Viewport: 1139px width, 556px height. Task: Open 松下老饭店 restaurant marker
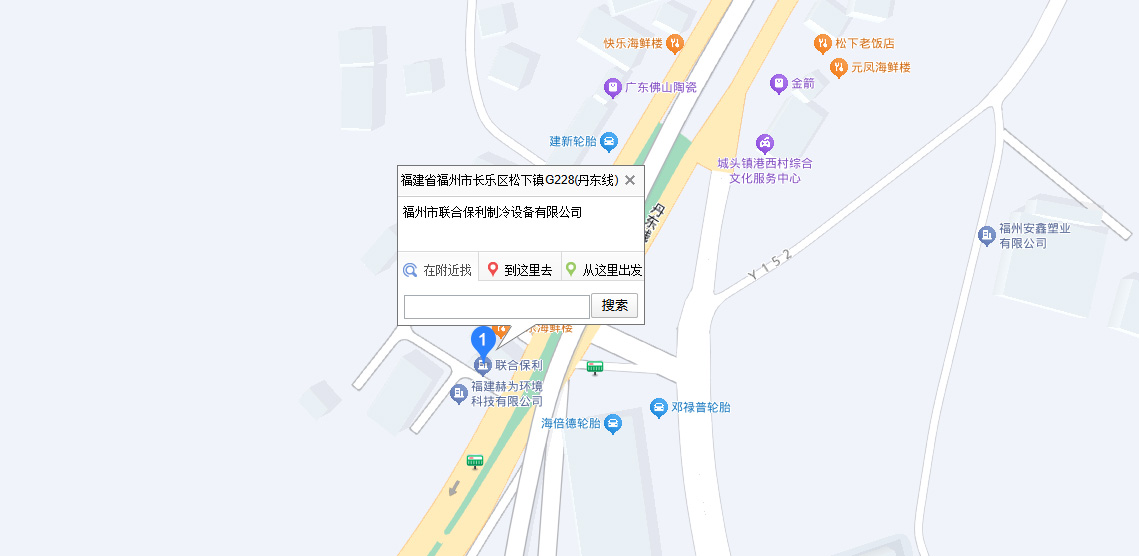coord(822,43)
